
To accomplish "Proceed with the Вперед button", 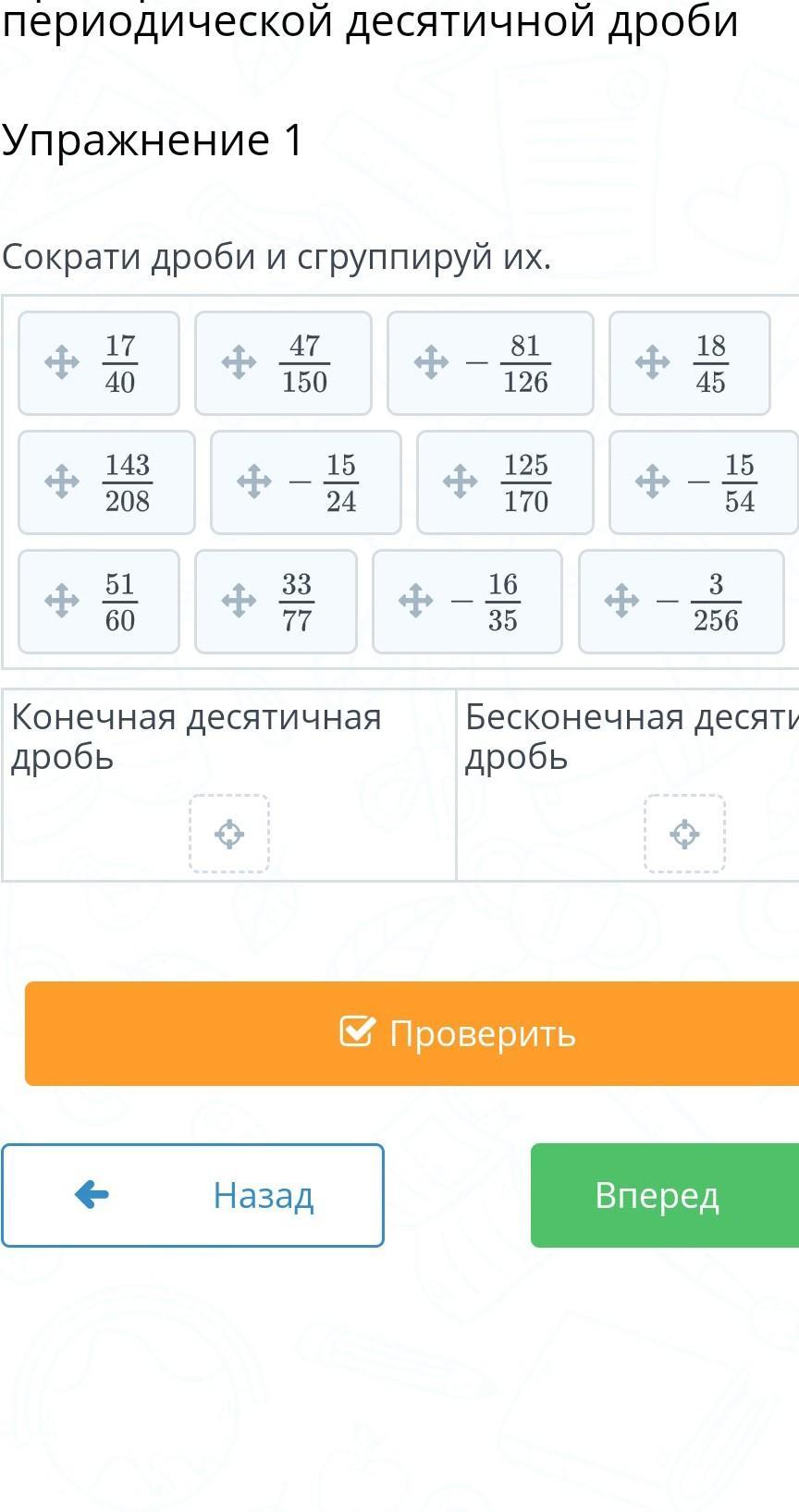I will pos(664,1195).
